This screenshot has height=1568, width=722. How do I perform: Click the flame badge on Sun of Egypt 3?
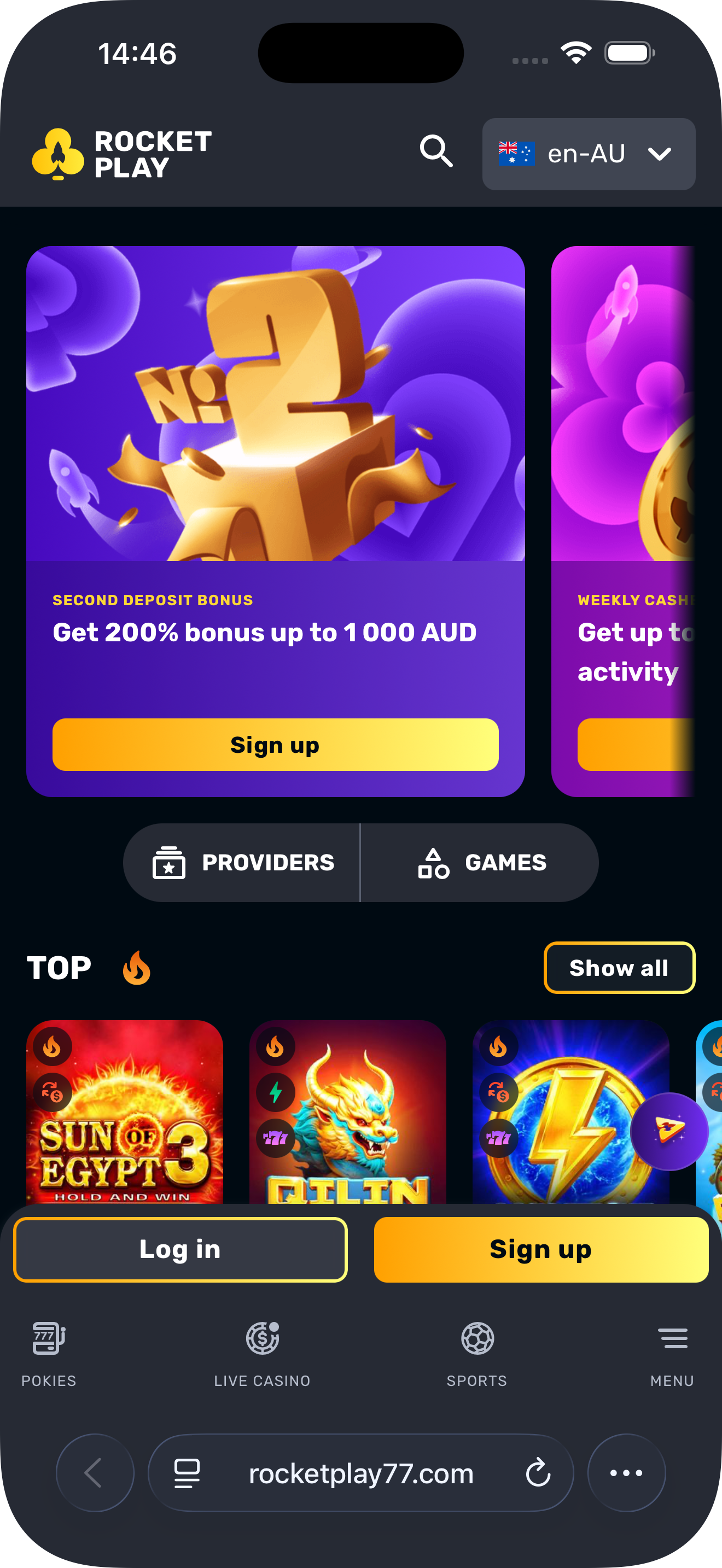[54, 1046]
